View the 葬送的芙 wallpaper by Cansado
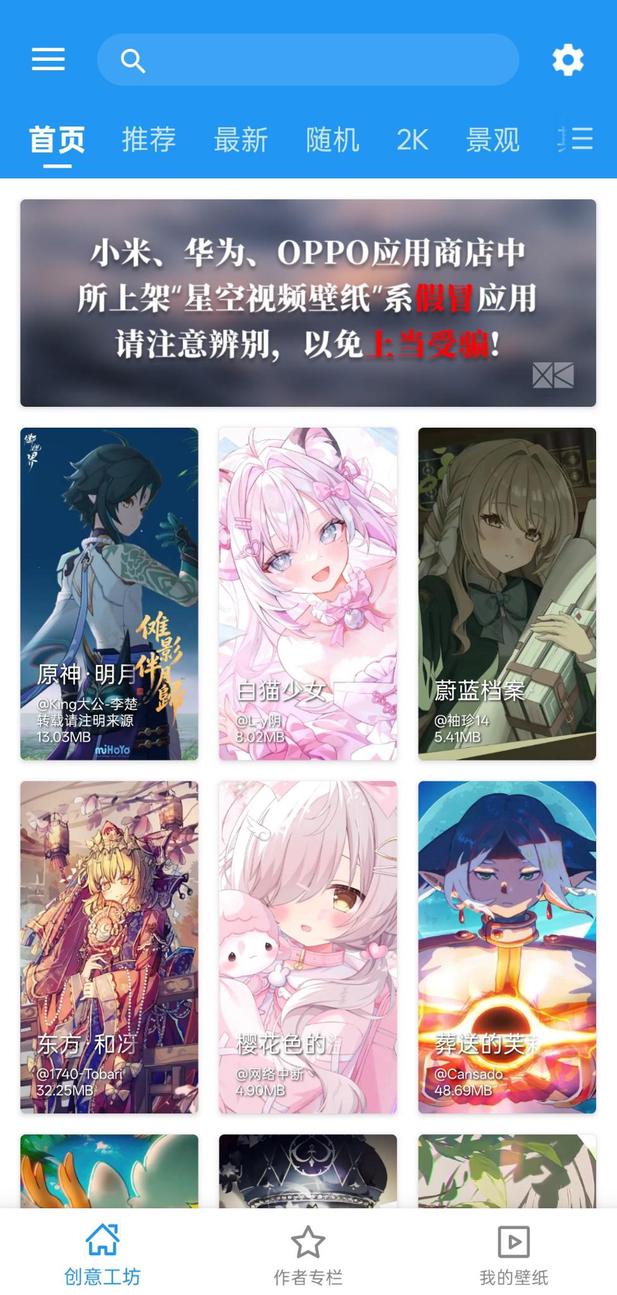Viewport: 617px width, 1295px height. coord(507,947)
